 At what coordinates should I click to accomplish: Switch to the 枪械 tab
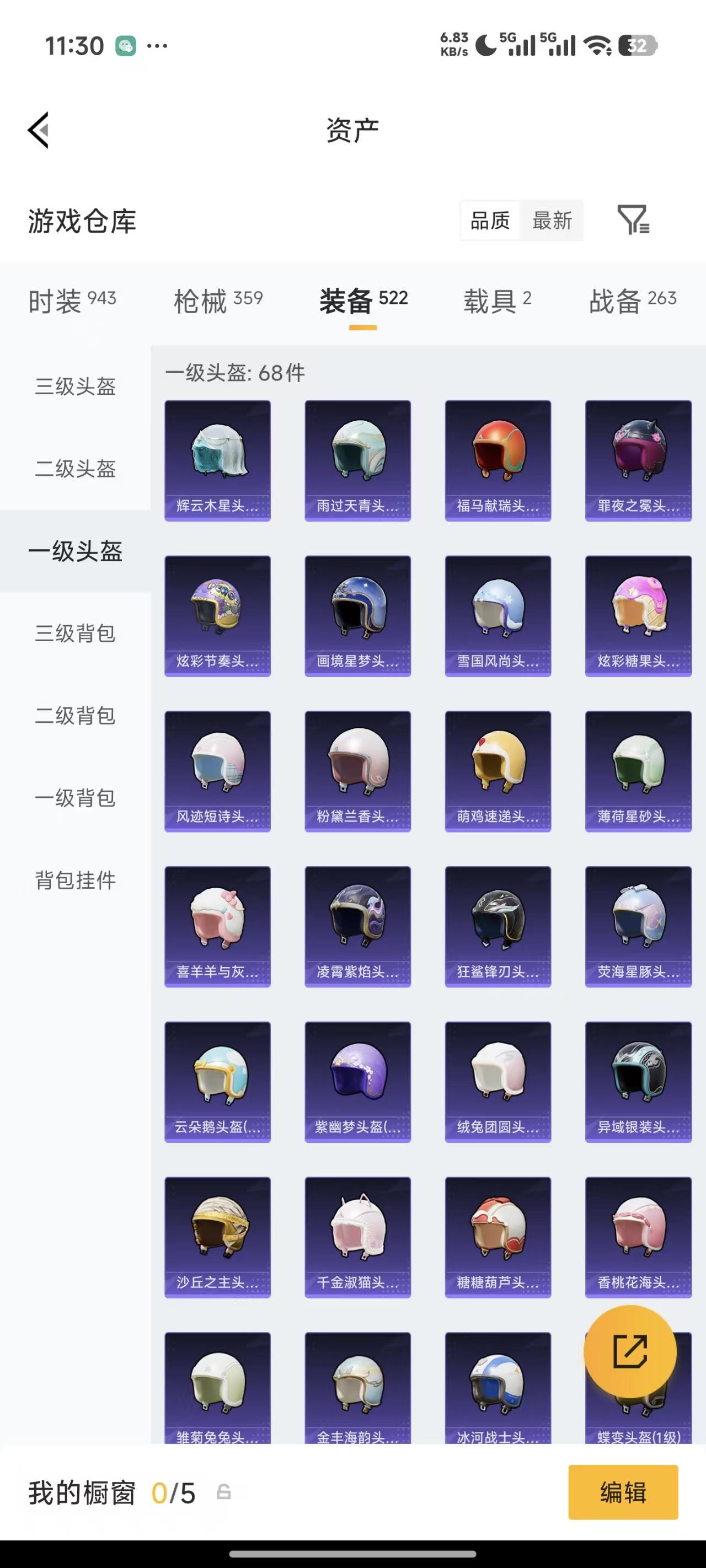(x=218, y=300)
